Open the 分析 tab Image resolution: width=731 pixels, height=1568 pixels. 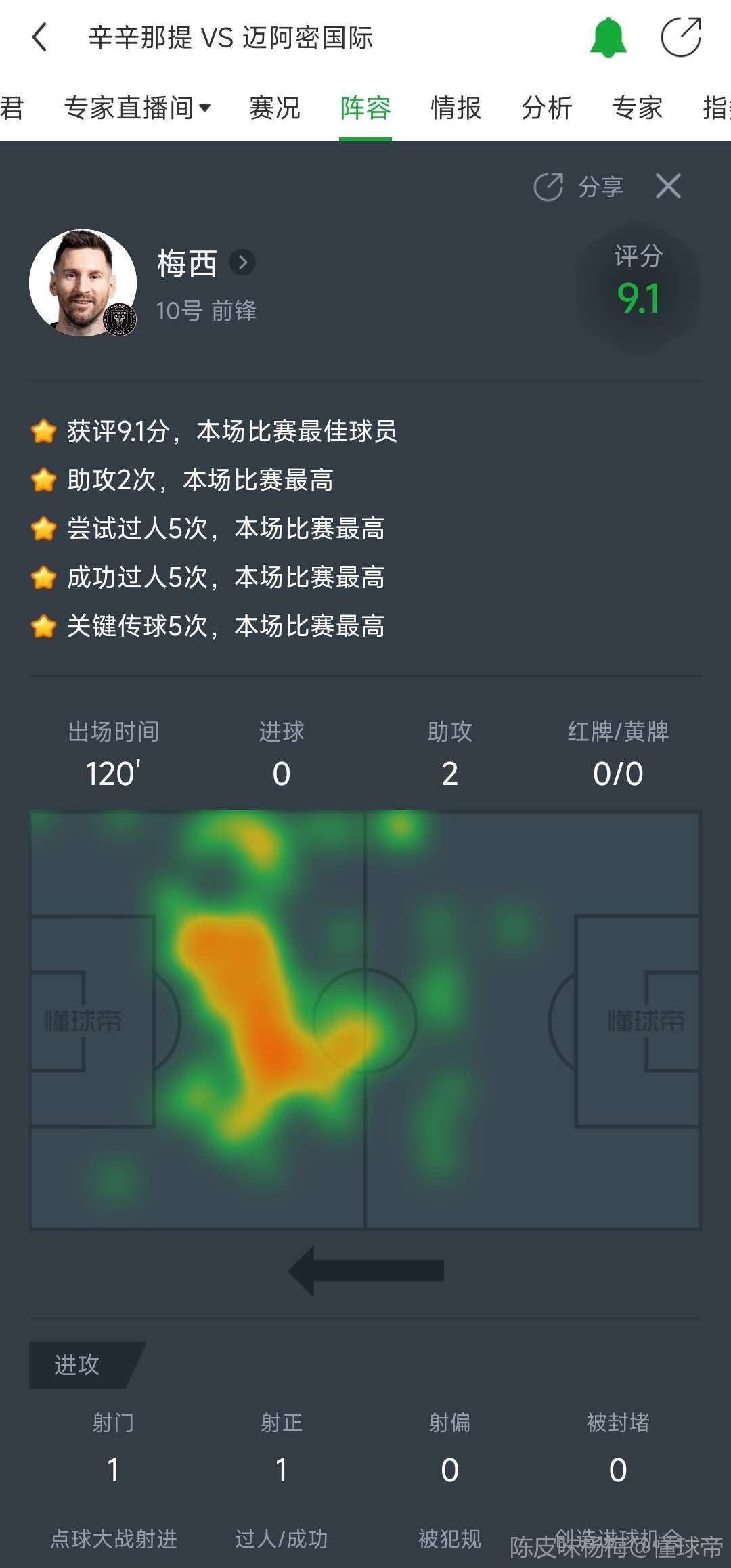546,108
